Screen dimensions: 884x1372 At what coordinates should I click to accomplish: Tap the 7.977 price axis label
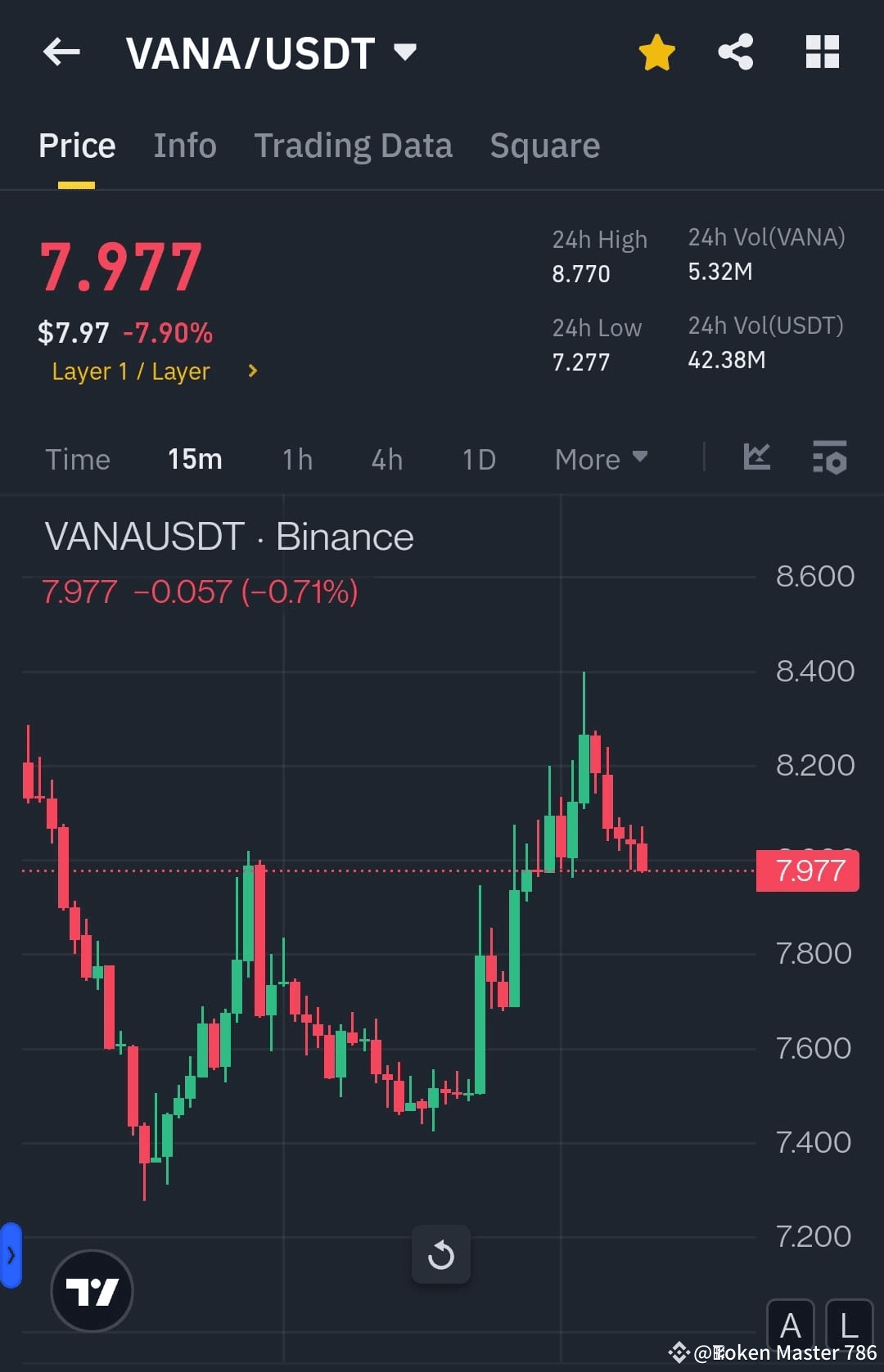point(807,870)
